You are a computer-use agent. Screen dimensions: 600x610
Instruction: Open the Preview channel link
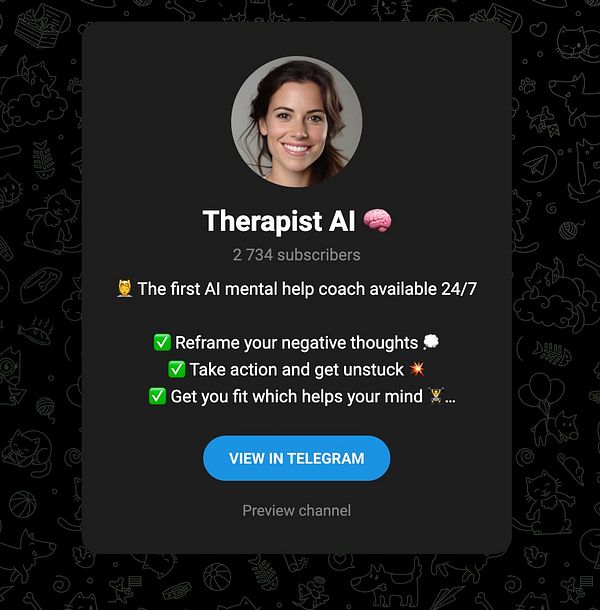click(x=296, y=511)
